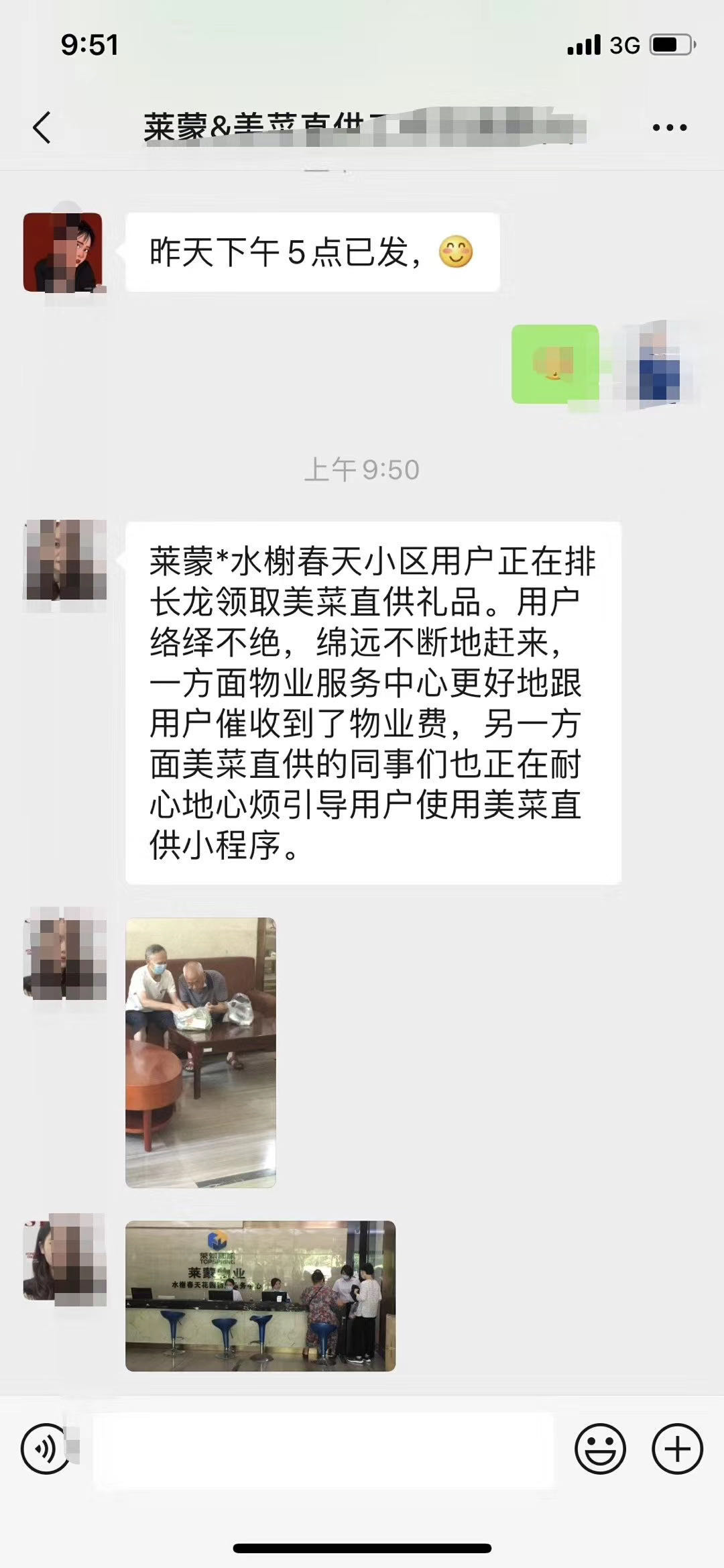Open the group chat overflow menu

(x=670, y=127)
